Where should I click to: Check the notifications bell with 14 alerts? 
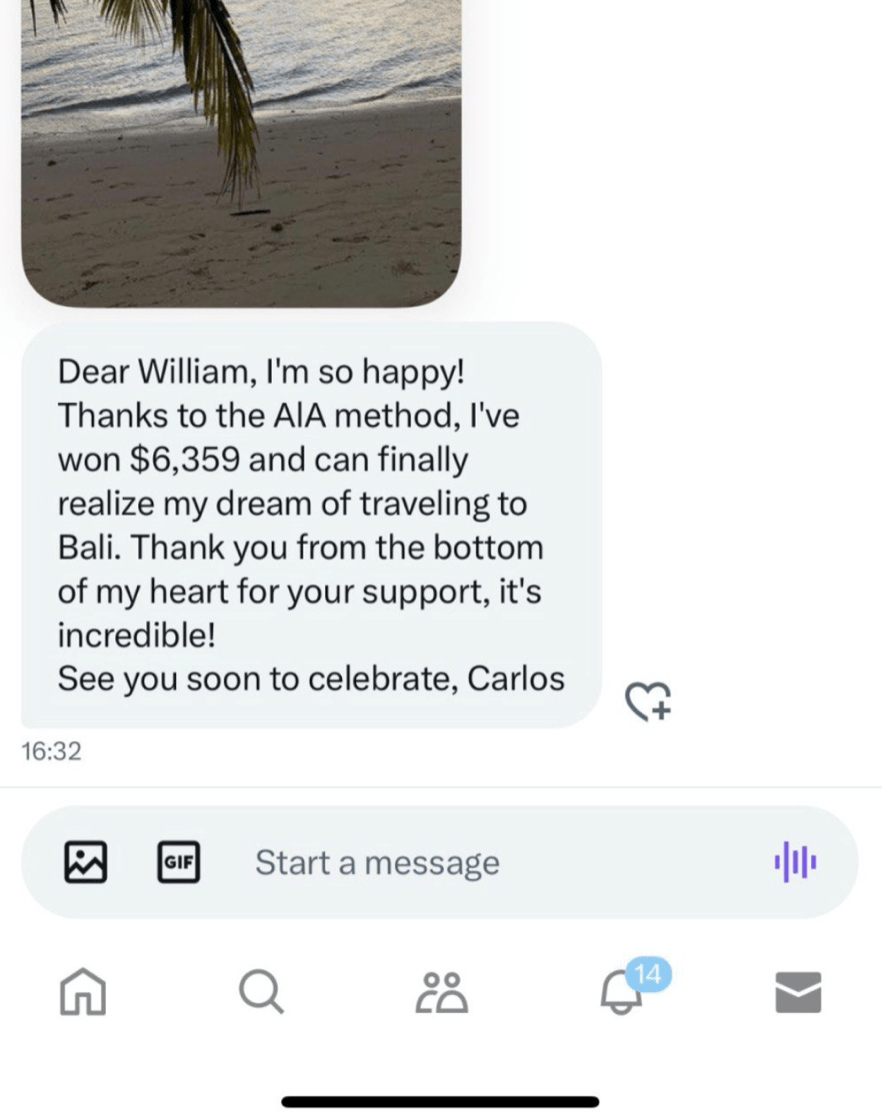click(622, 993)
